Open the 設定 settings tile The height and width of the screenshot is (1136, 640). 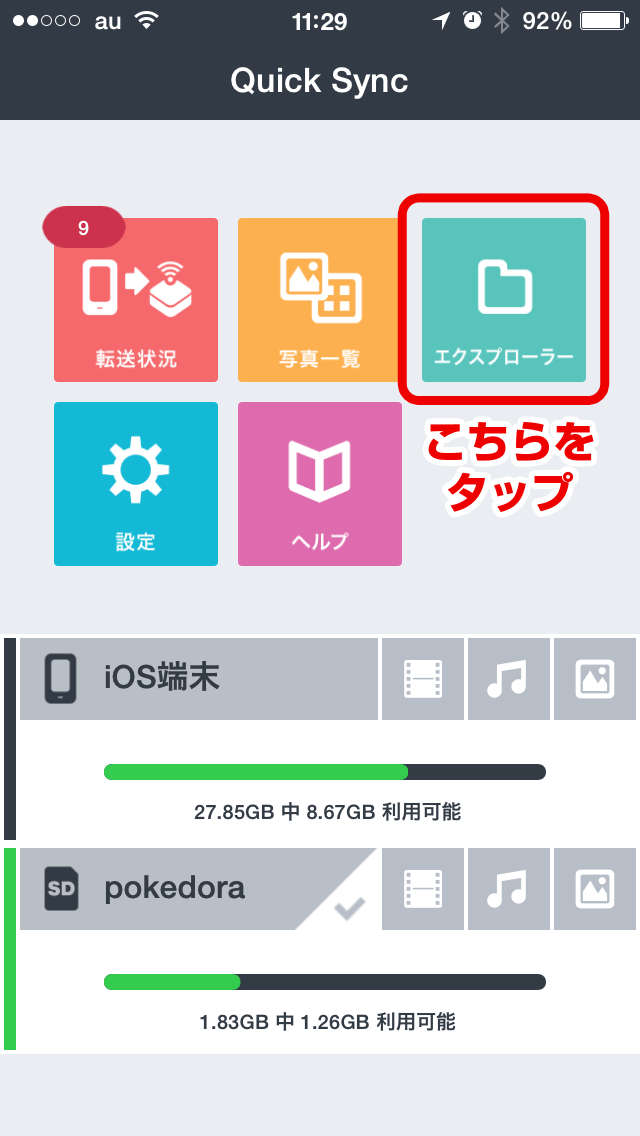click(136, 484)
